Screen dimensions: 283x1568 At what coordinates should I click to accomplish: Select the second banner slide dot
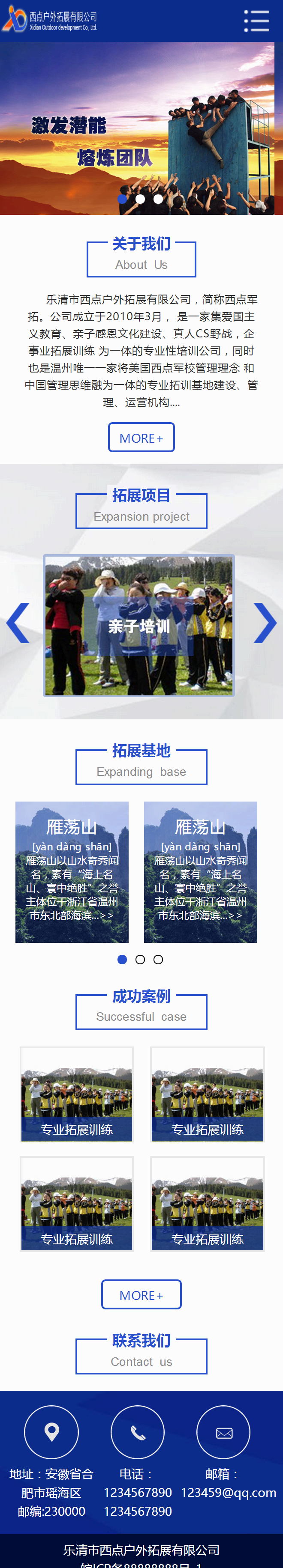pos(140,199)
